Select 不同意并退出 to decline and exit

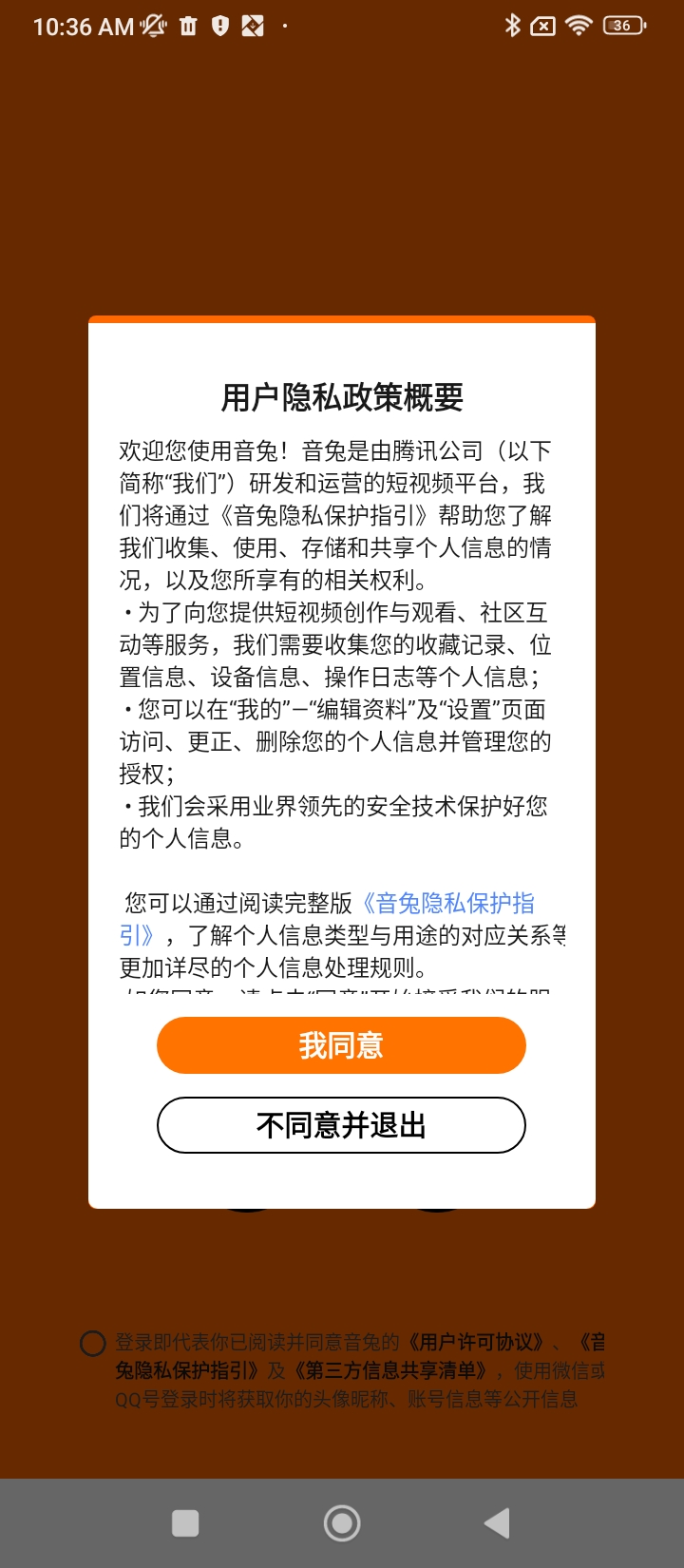[x=341, y=1125]
